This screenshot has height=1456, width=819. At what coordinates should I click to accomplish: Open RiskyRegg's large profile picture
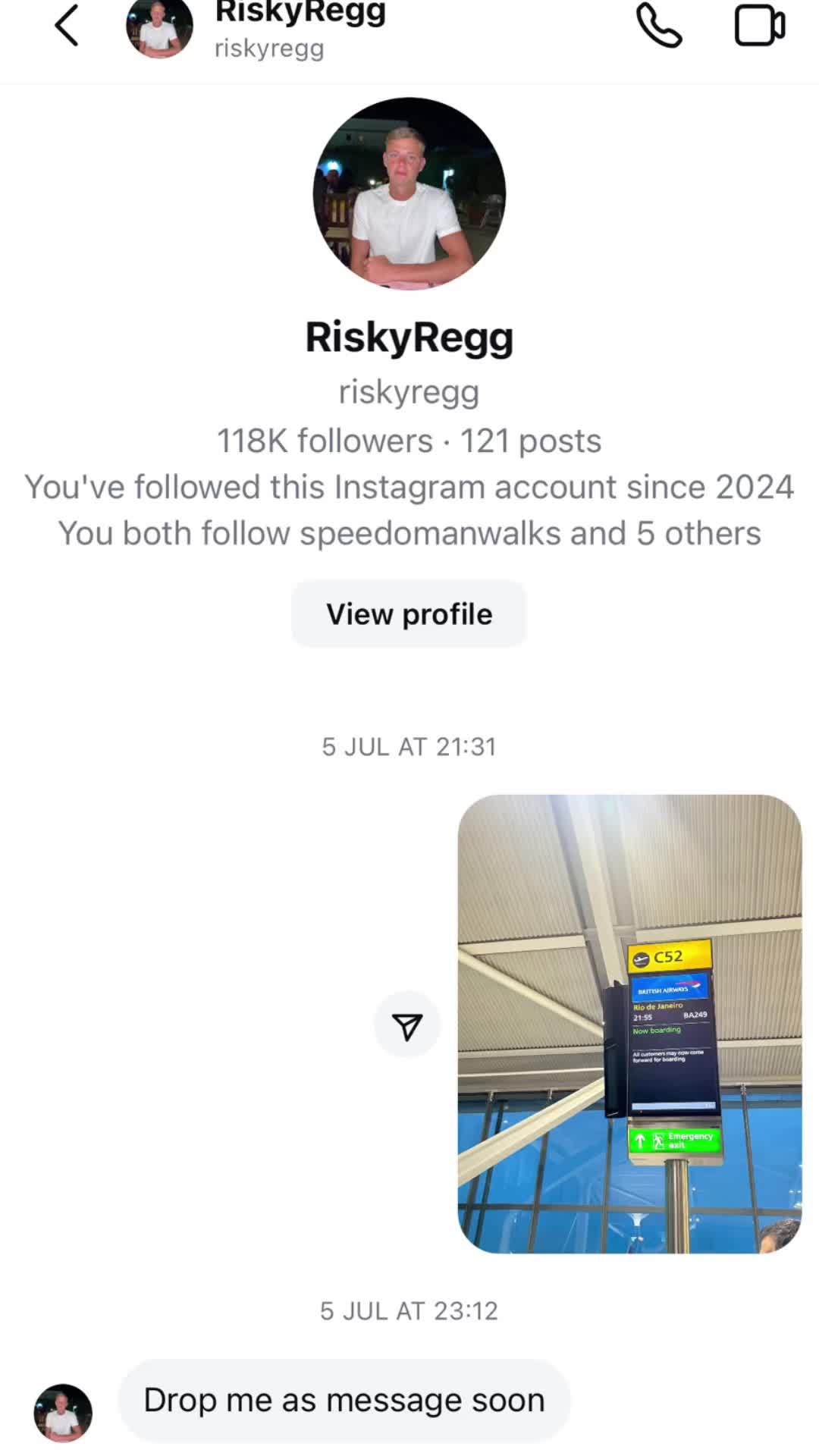tap(409, 193)
